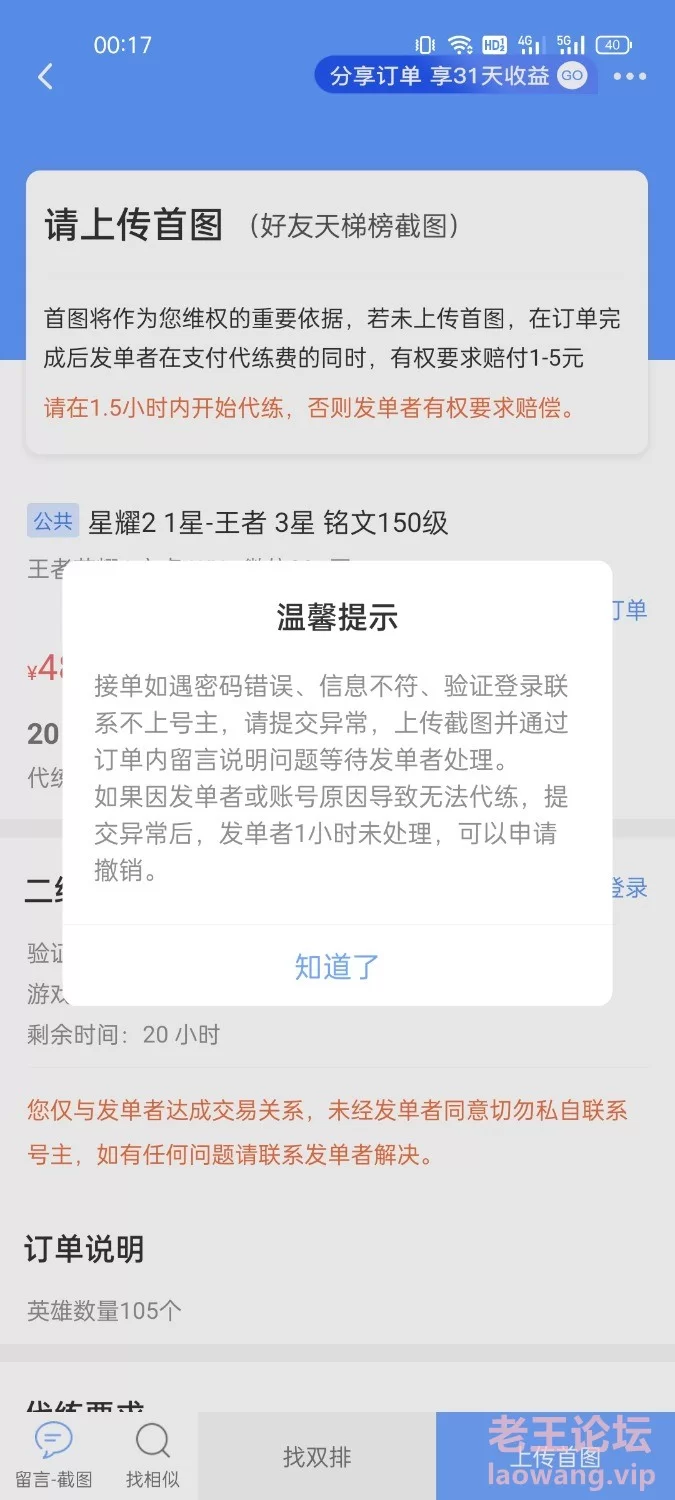Upload the first screenshot via 上传首图
Screen dimensions: 675x1500
coord(555,1457)
